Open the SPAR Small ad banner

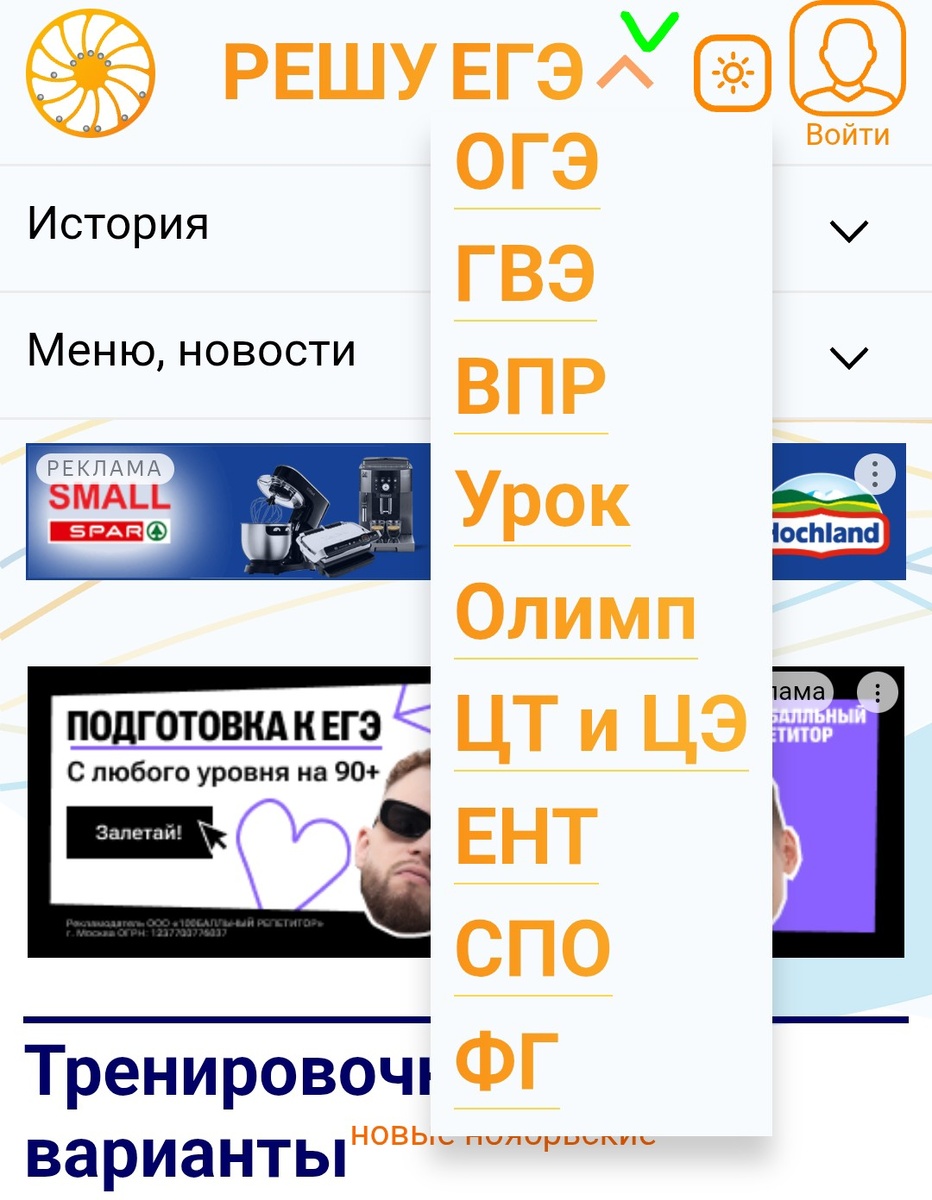click(230, 512)
